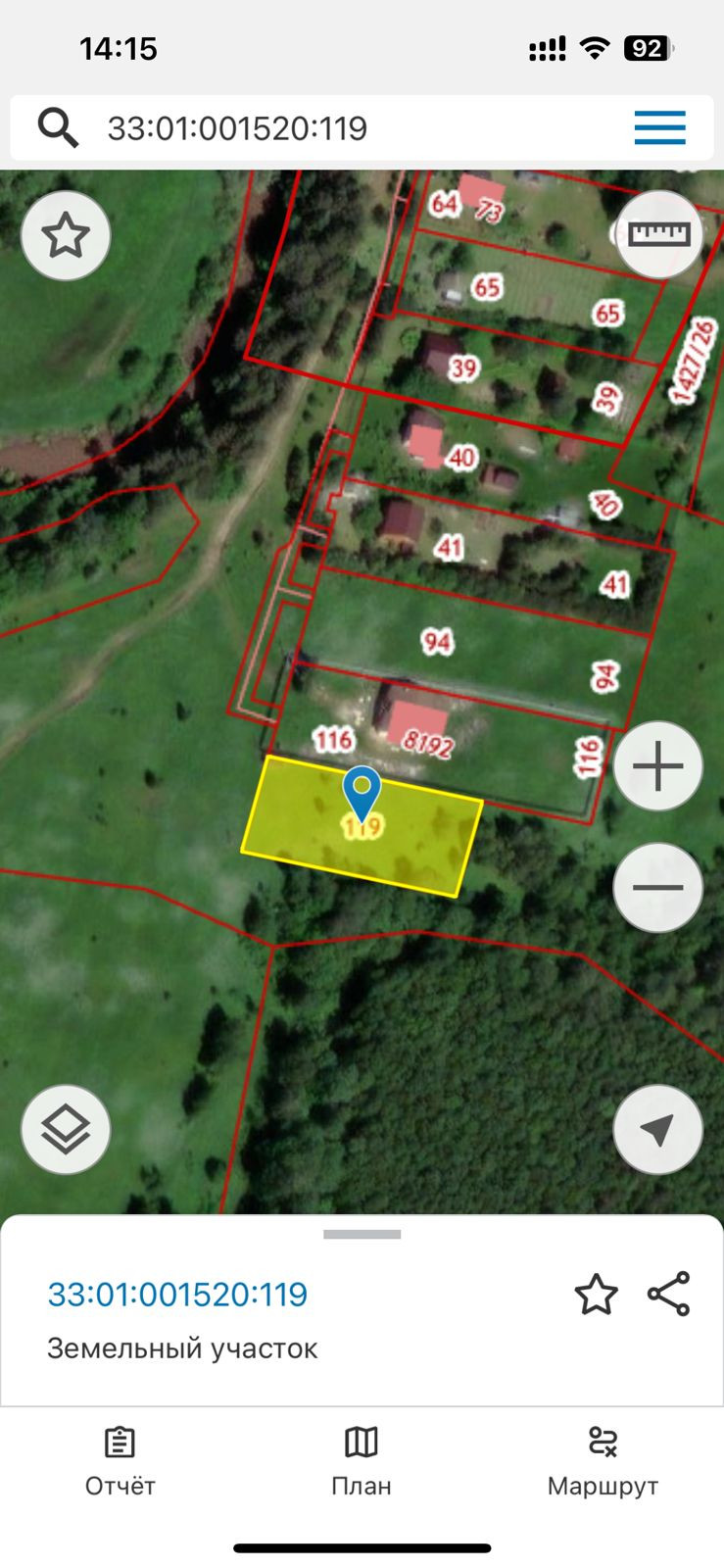724x1568 pixels.
Task: View the План for this parcel
Action: click(362, 1462)
